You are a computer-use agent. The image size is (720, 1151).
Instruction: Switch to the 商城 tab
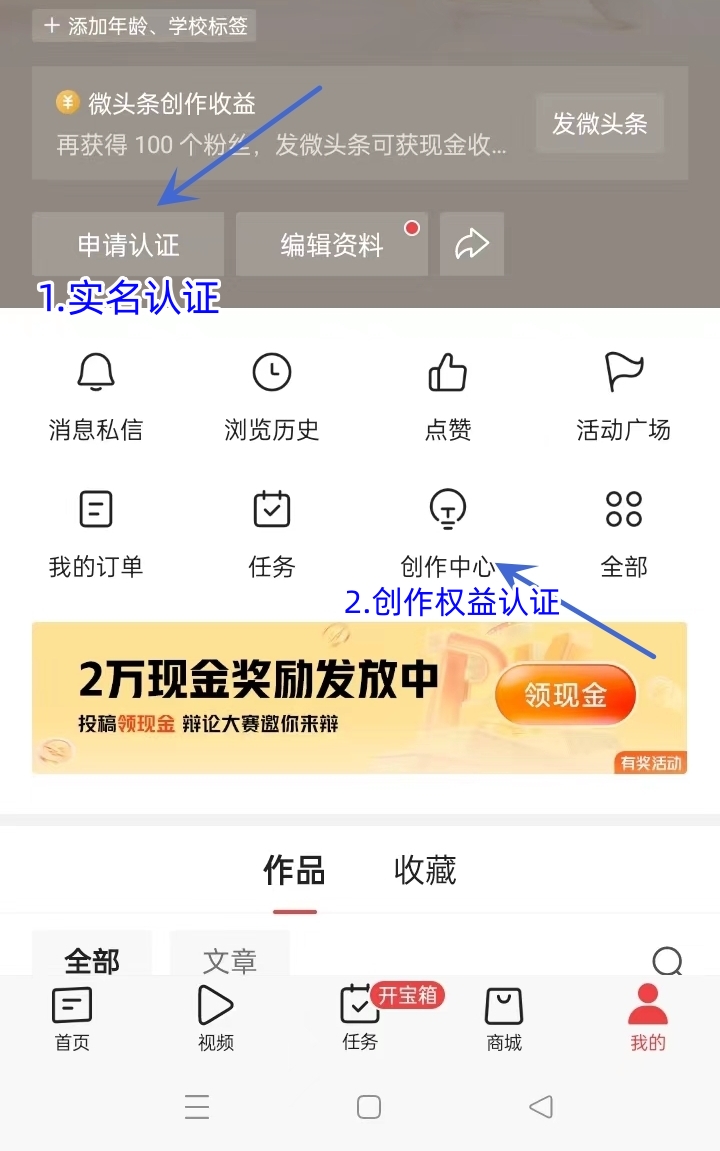pyautogui.click(x=504, y=1018)
